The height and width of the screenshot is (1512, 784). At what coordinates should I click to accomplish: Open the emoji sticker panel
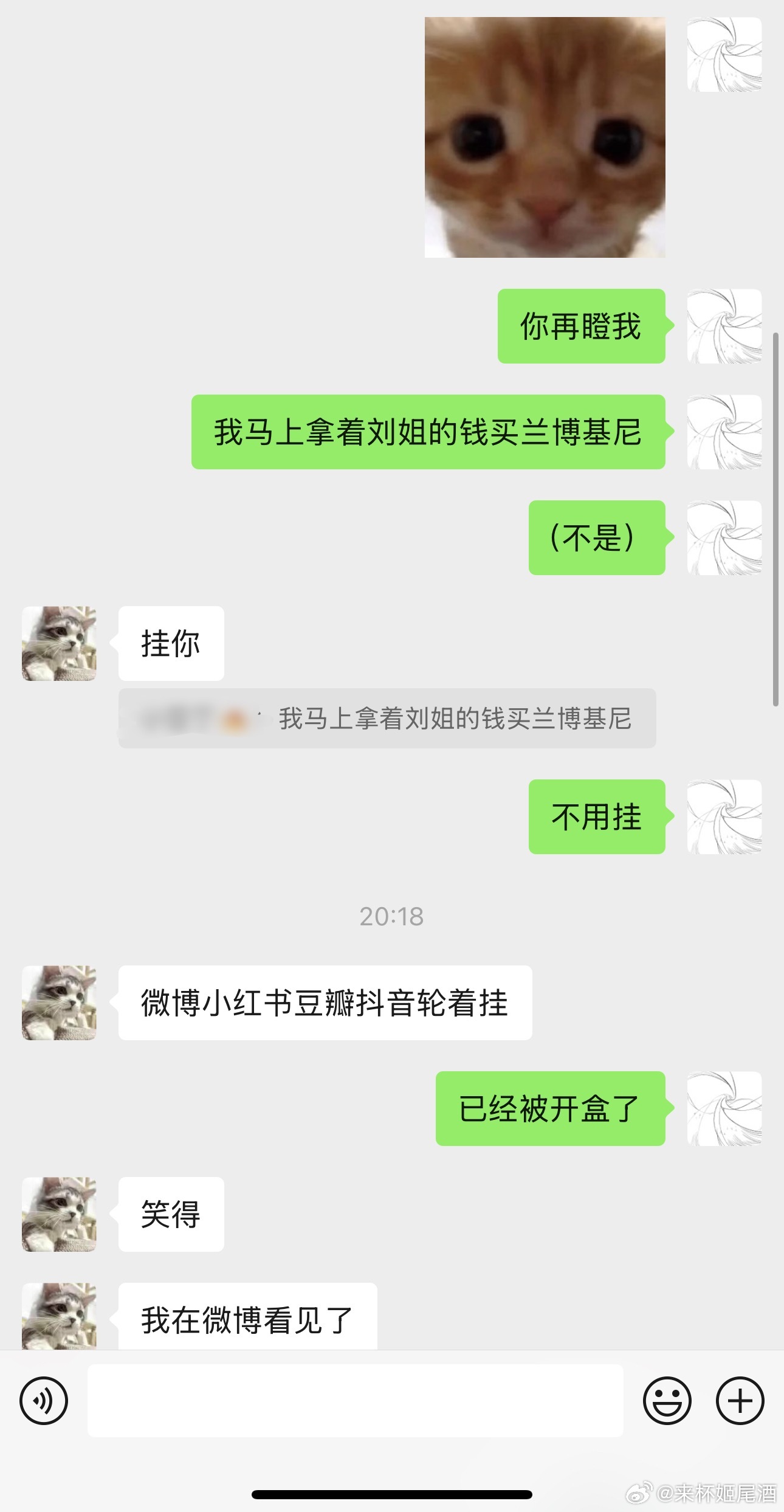(x=667, y=1401)
